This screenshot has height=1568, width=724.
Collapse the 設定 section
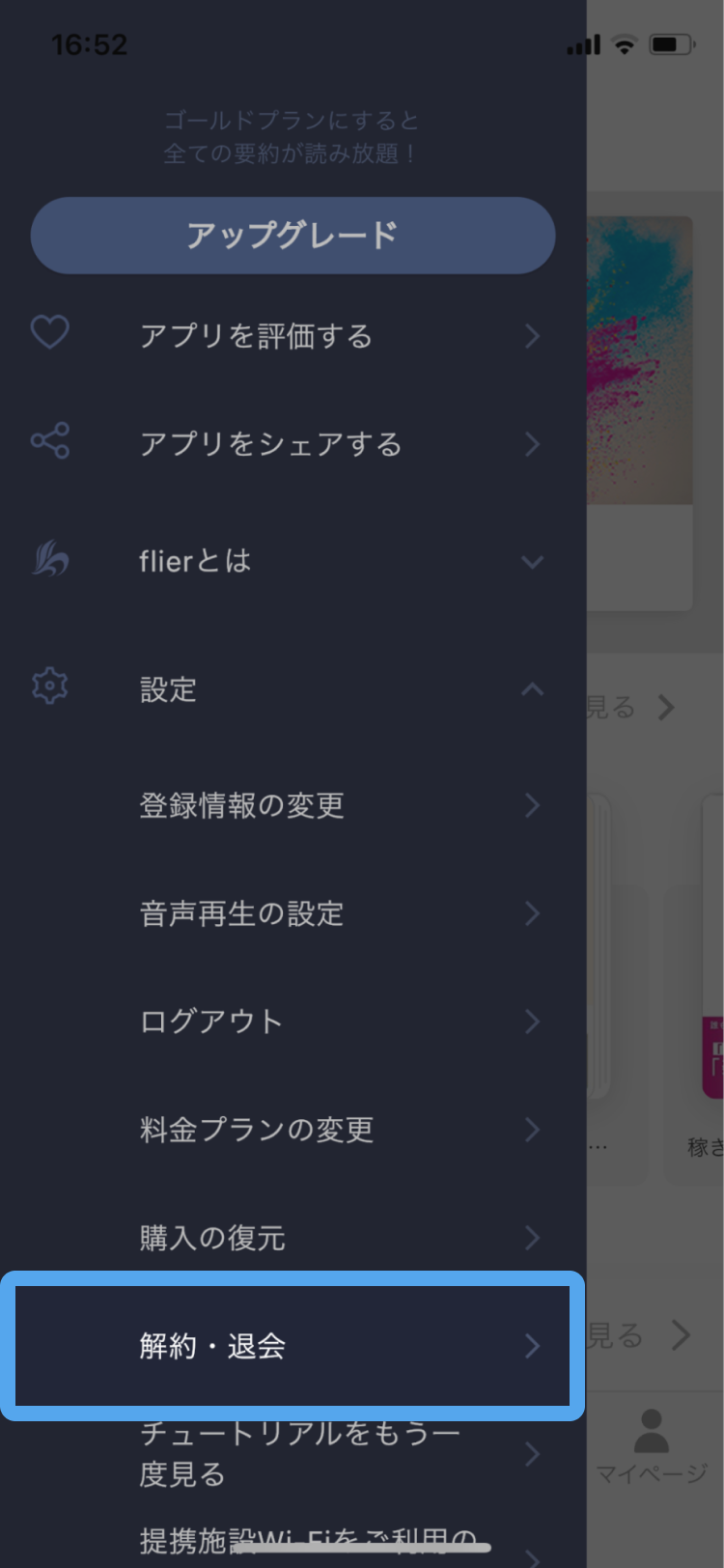click(x=290, y=689)
